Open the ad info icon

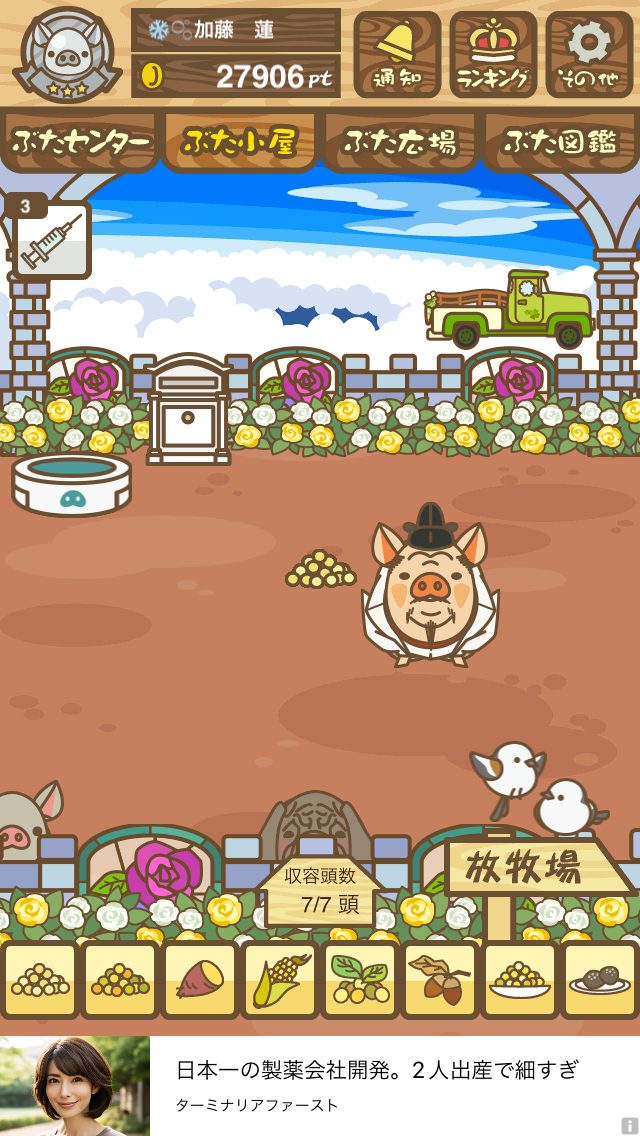(x=629, y=1125)
